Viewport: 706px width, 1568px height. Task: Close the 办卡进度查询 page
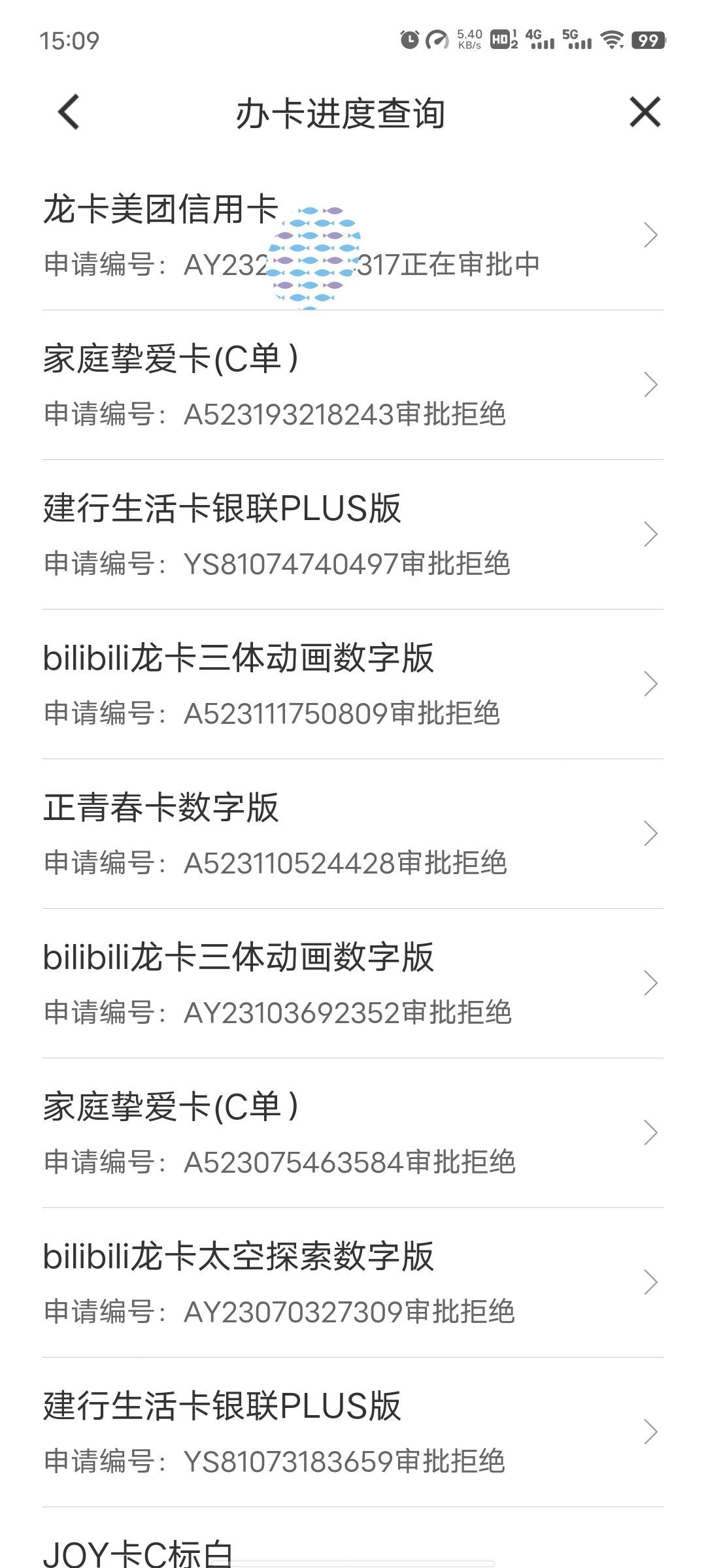pyautogui.click(x=645, y=112)
